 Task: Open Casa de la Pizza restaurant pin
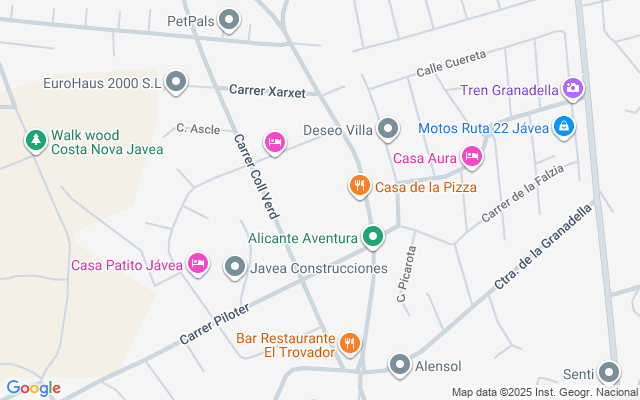[359, 185]
